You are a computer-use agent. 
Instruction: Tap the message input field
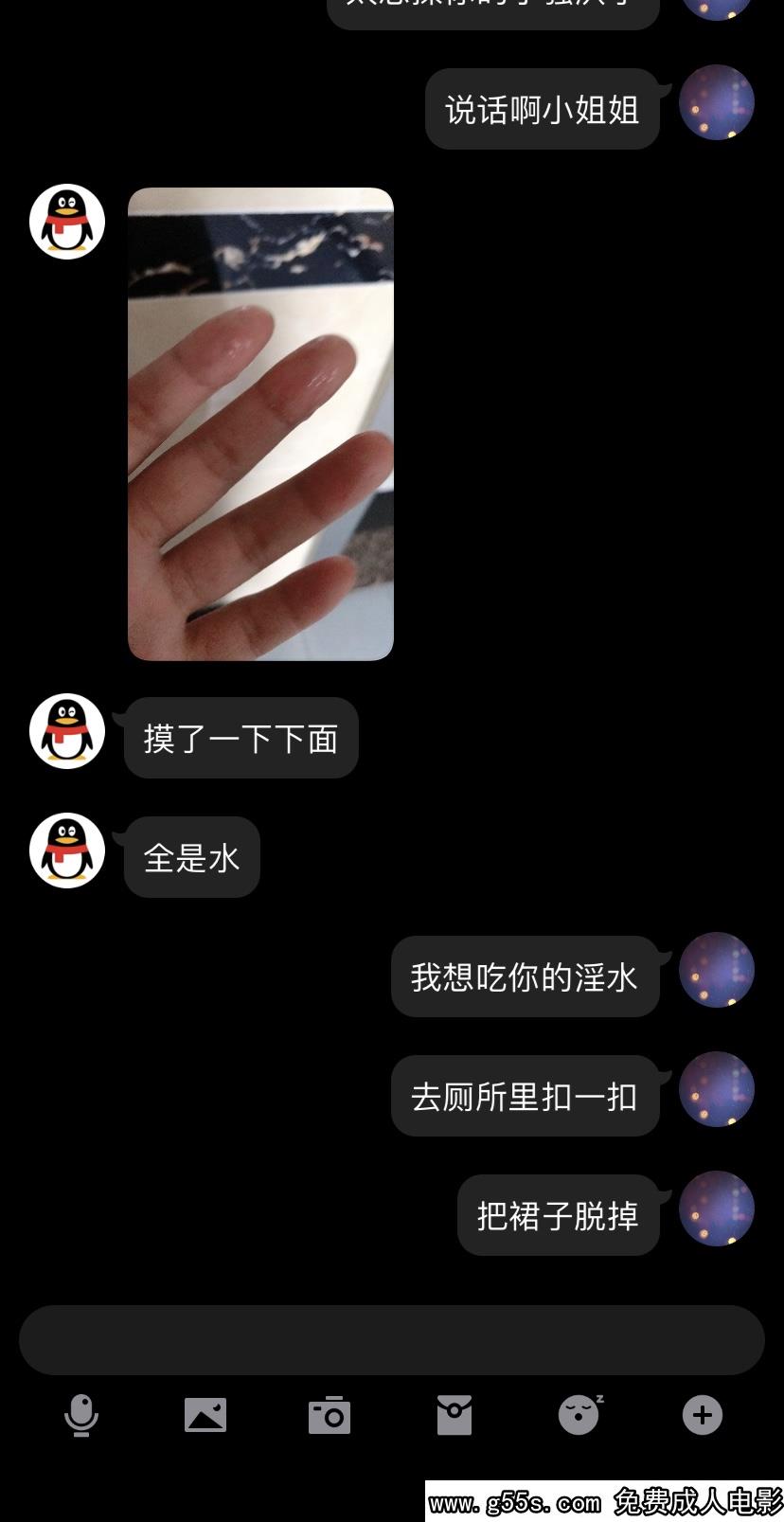coord(391,1340)
